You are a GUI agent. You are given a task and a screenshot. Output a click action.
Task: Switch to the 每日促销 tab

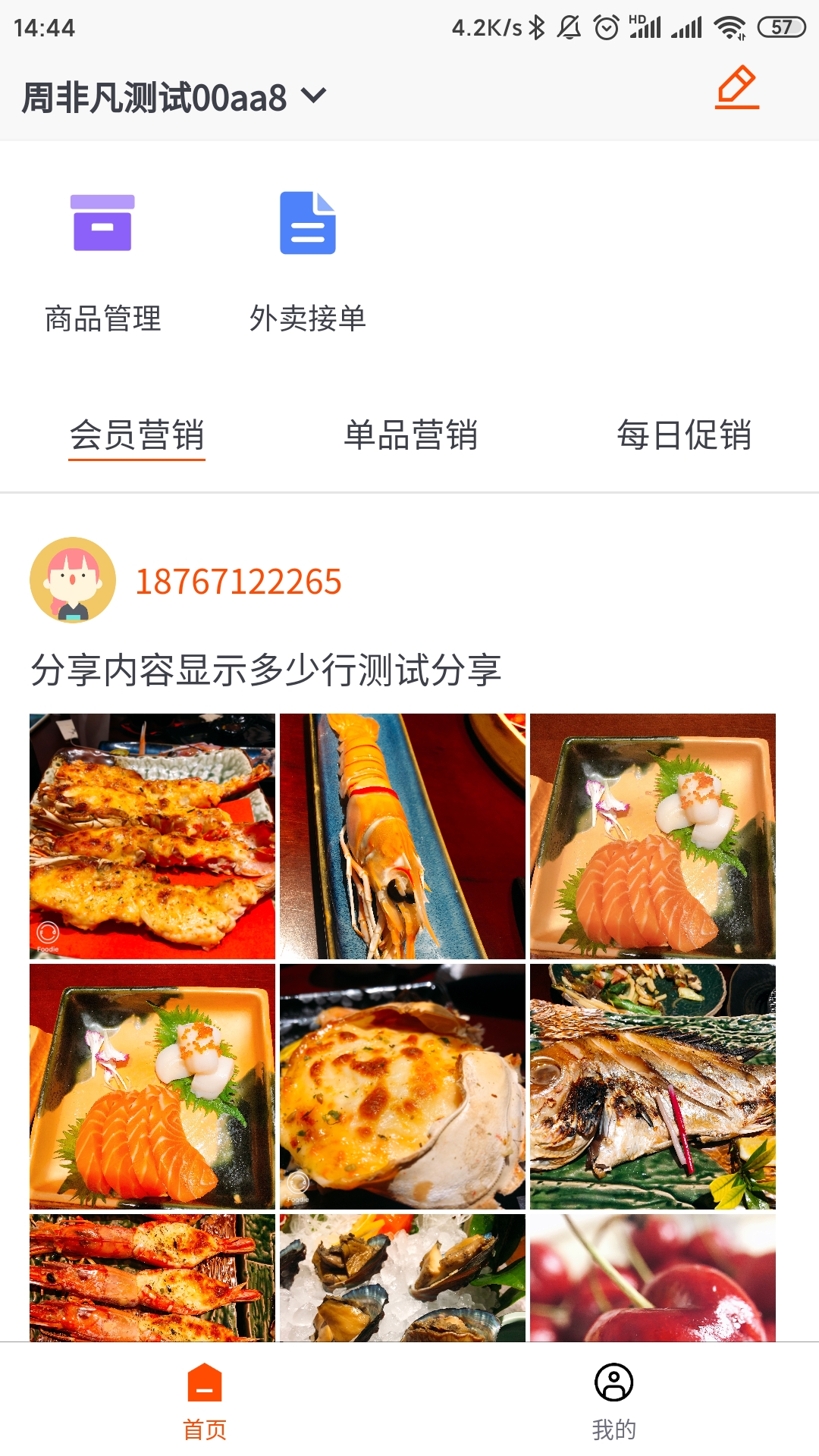tap(683, 435)
